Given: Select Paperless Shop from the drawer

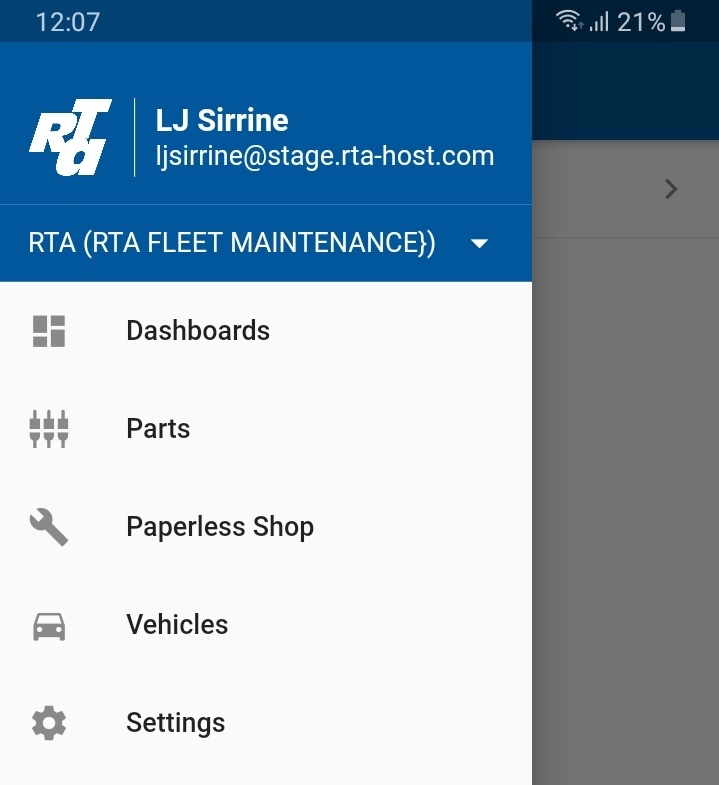Looking at the screenshot, I should coord(220,527).
